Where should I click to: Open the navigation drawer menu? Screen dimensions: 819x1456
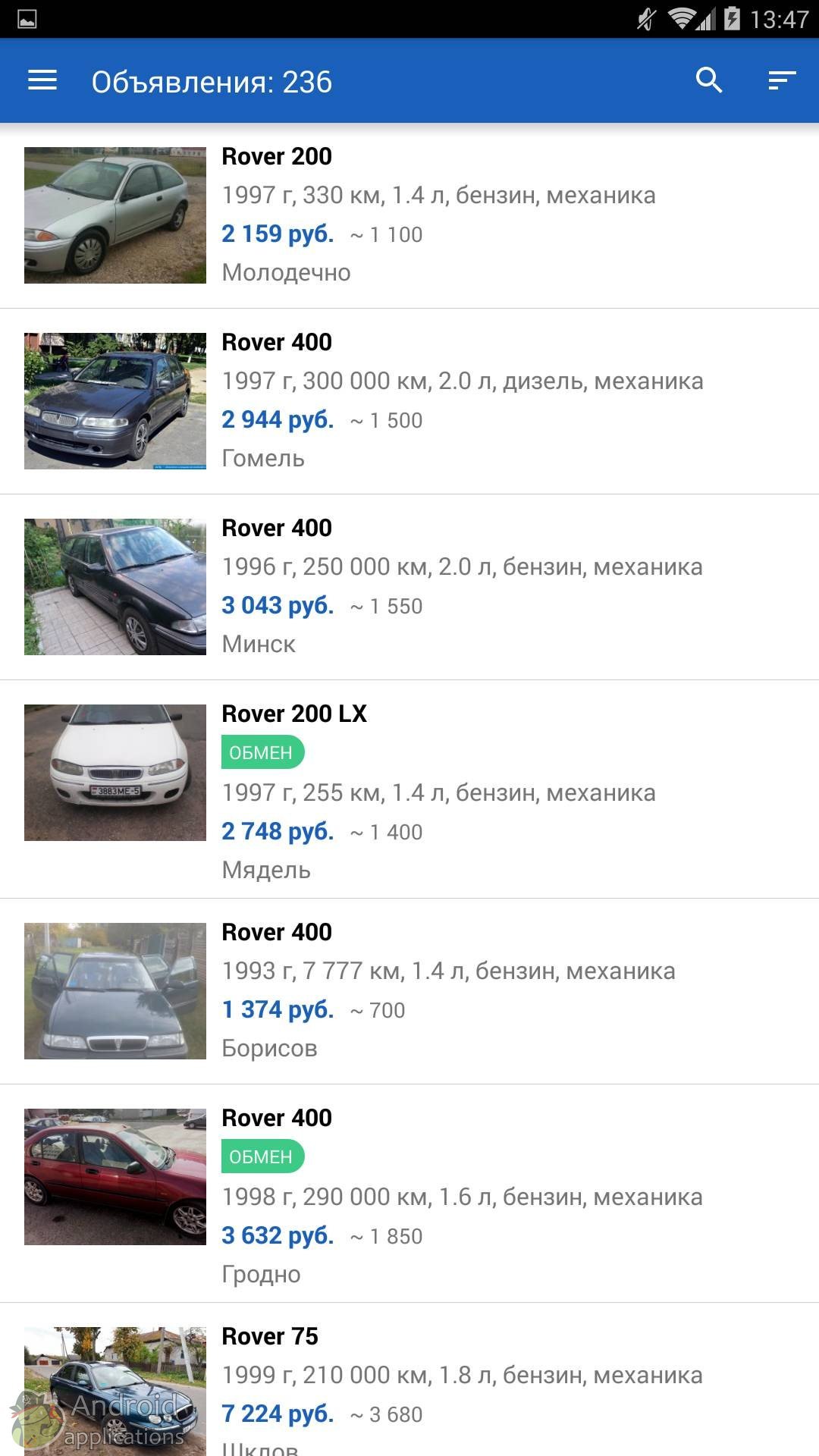coord(43,80)
